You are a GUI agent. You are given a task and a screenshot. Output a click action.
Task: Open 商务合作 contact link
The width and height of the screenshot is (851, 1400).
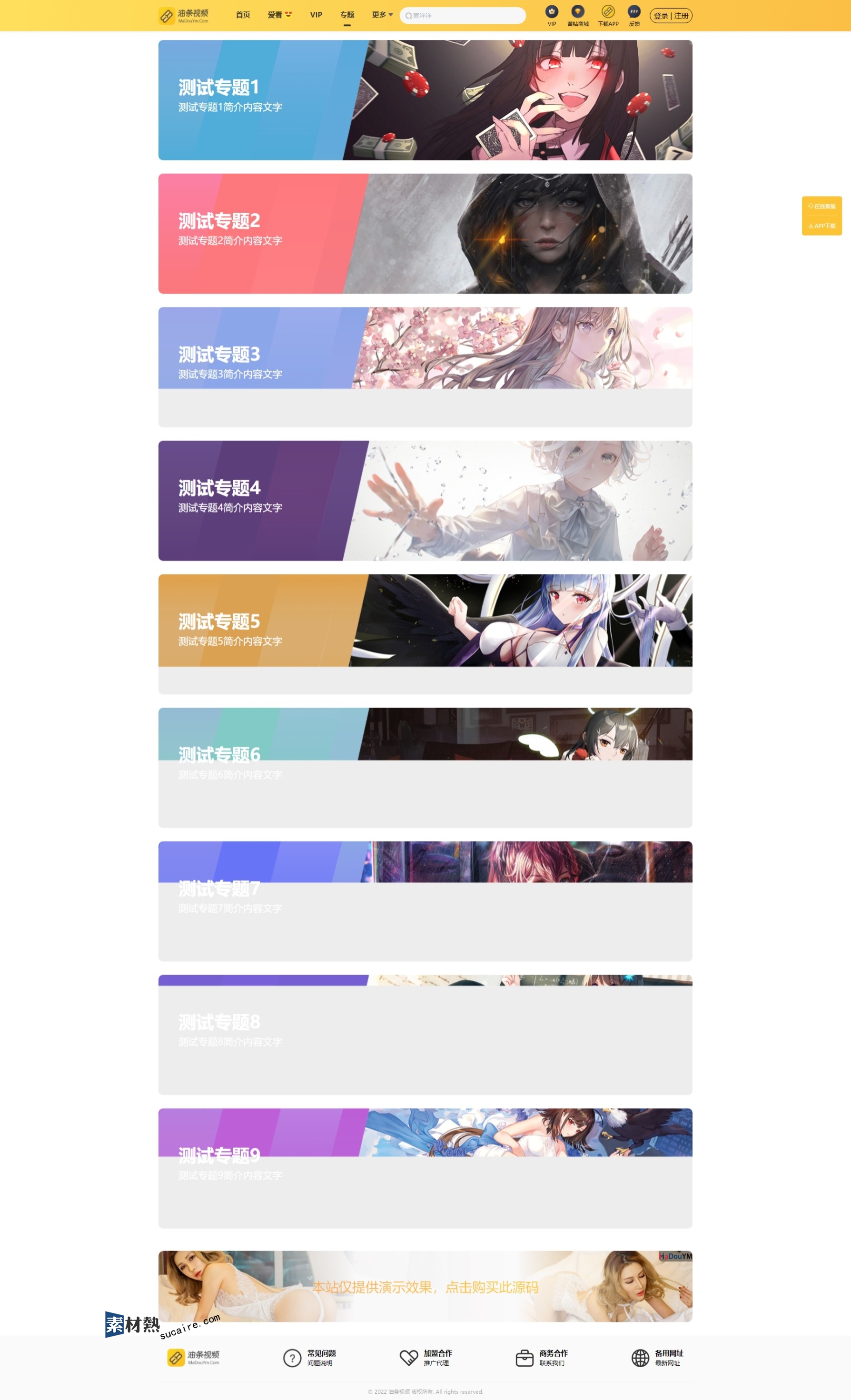542,1357
